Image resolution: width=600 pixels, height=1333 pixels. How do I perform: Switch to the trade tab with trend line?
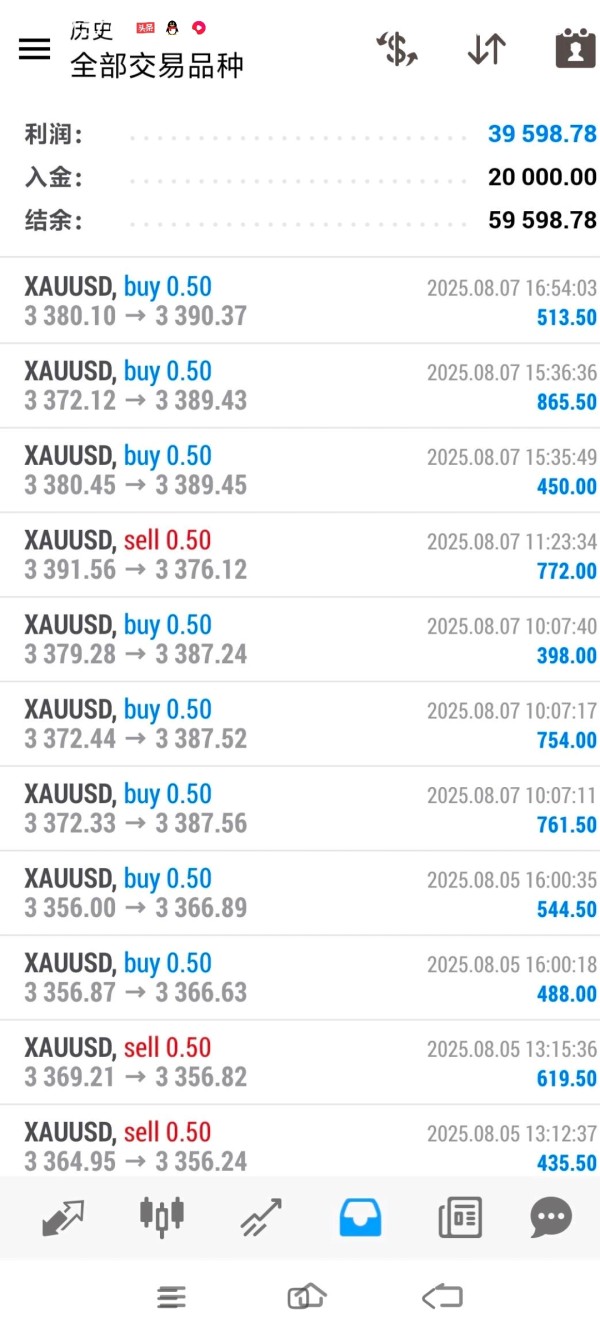[261, 1217]
